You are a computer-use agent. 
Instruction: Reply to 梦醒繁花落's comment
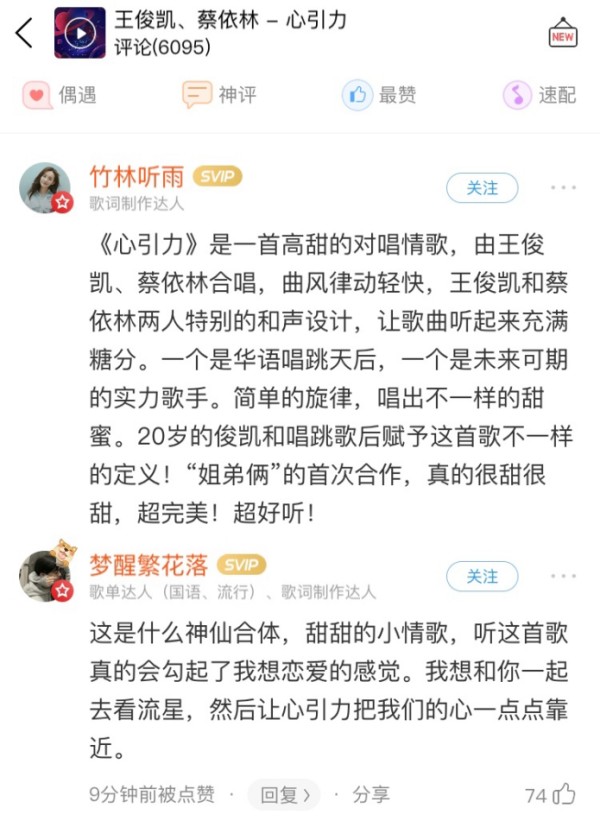pos(284,795)
